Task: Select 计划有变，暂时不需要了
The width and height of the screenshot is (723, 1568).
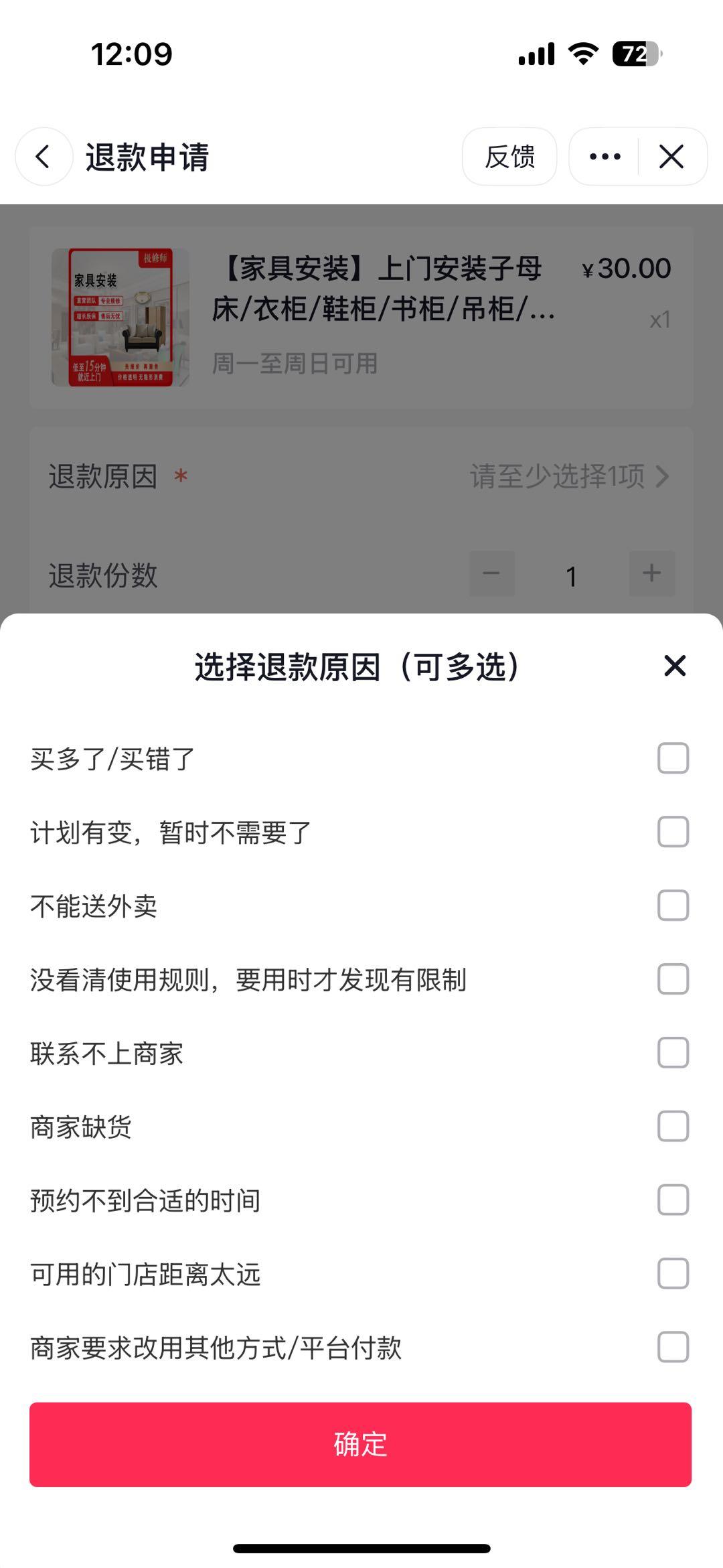Action: coord(673,832)
